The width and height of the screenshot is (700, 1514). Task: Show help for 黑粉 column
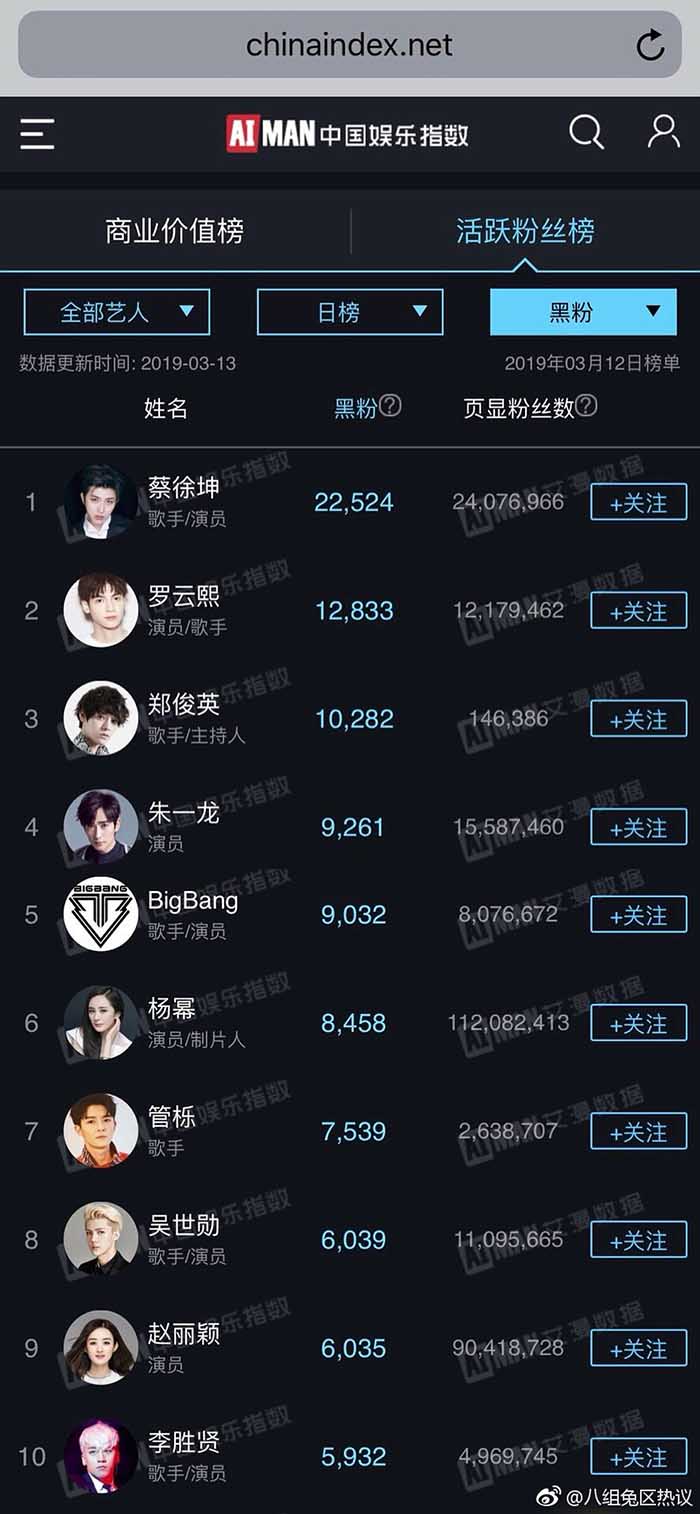(391, 406)
